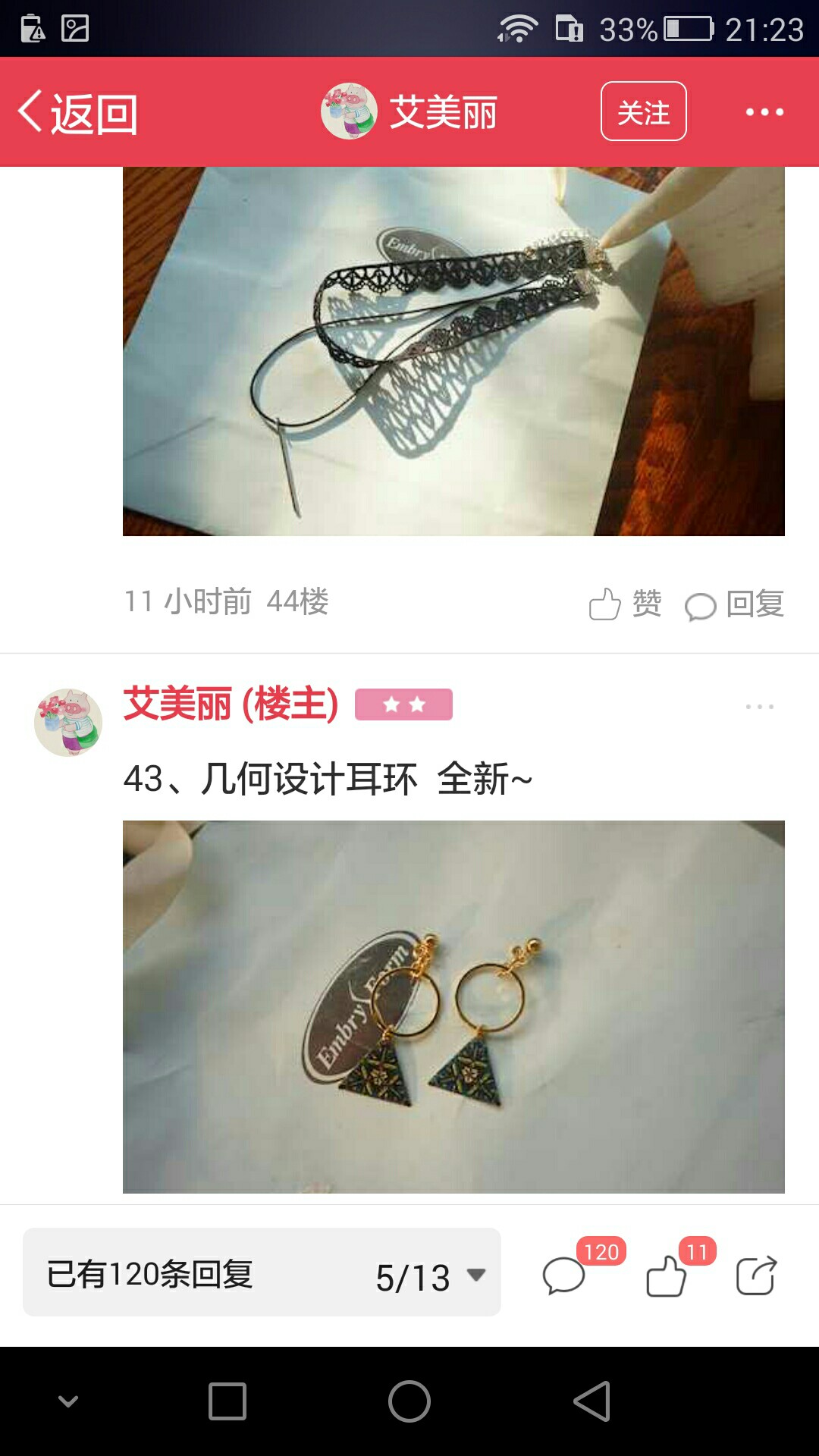Go back with the 返回 button
Viewport: 819px width, 1456px height.
(77, 112)
